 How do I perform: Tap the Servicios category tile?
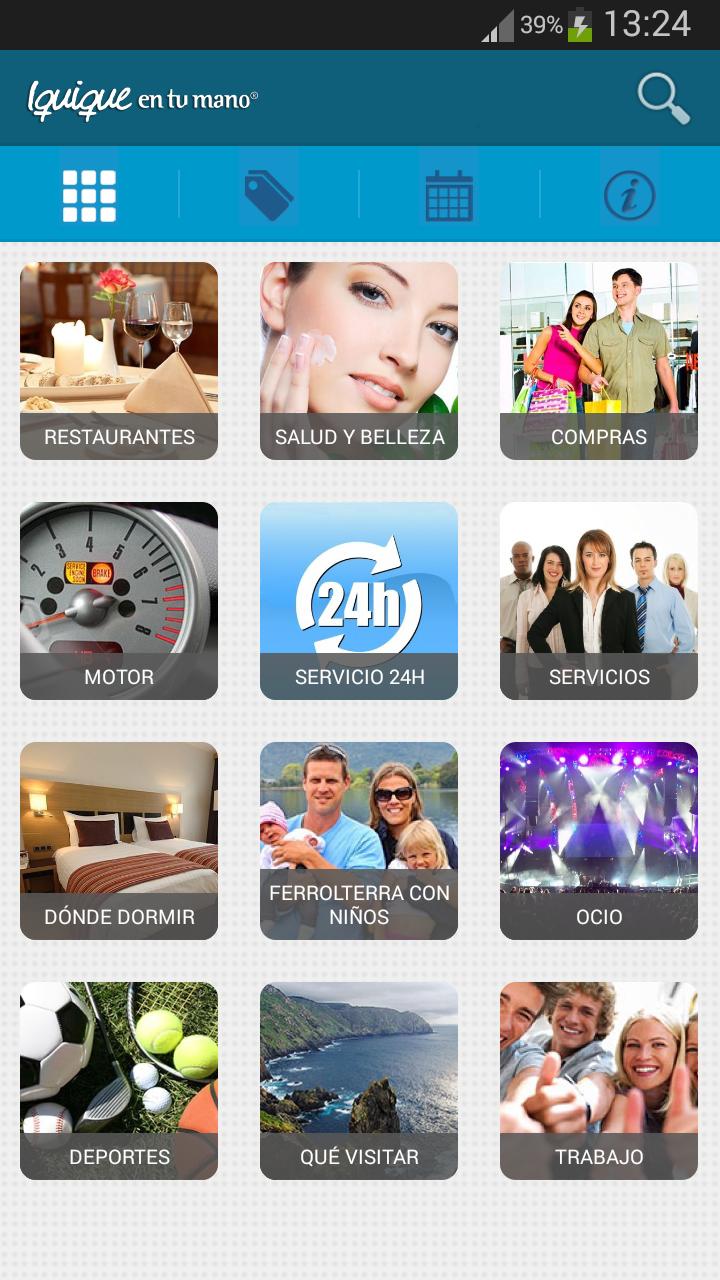599,601
